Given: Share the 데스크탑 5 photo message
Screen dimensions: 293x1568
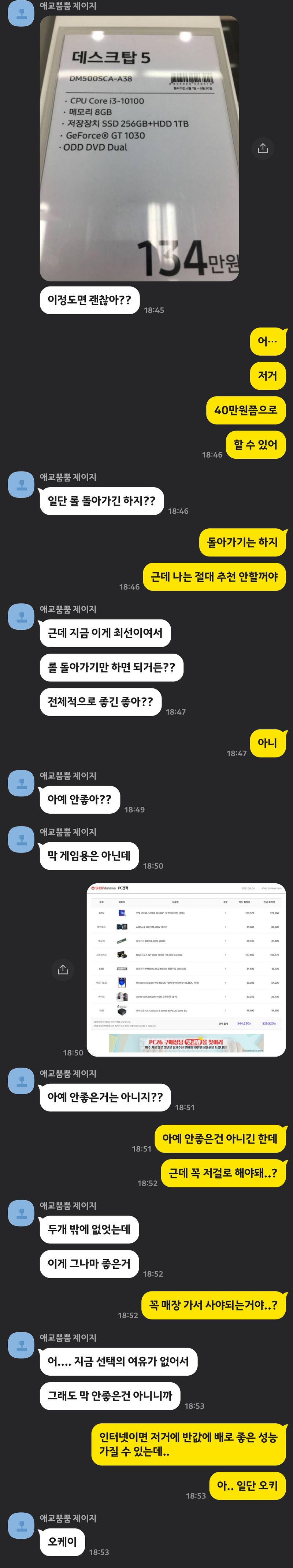Looking at the screenshot, I should 263,148.
